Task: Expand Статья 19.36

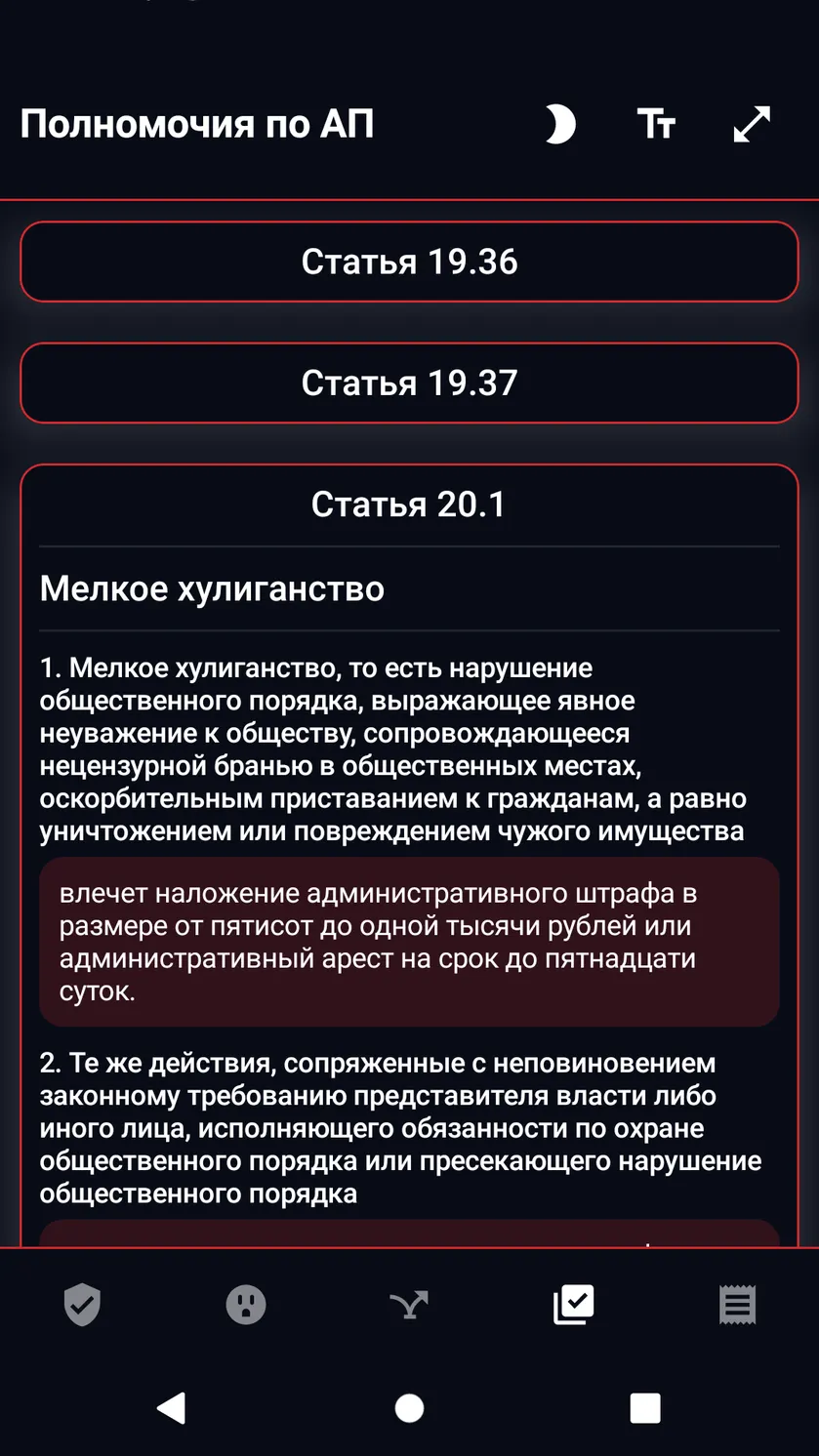Action: 409,262
